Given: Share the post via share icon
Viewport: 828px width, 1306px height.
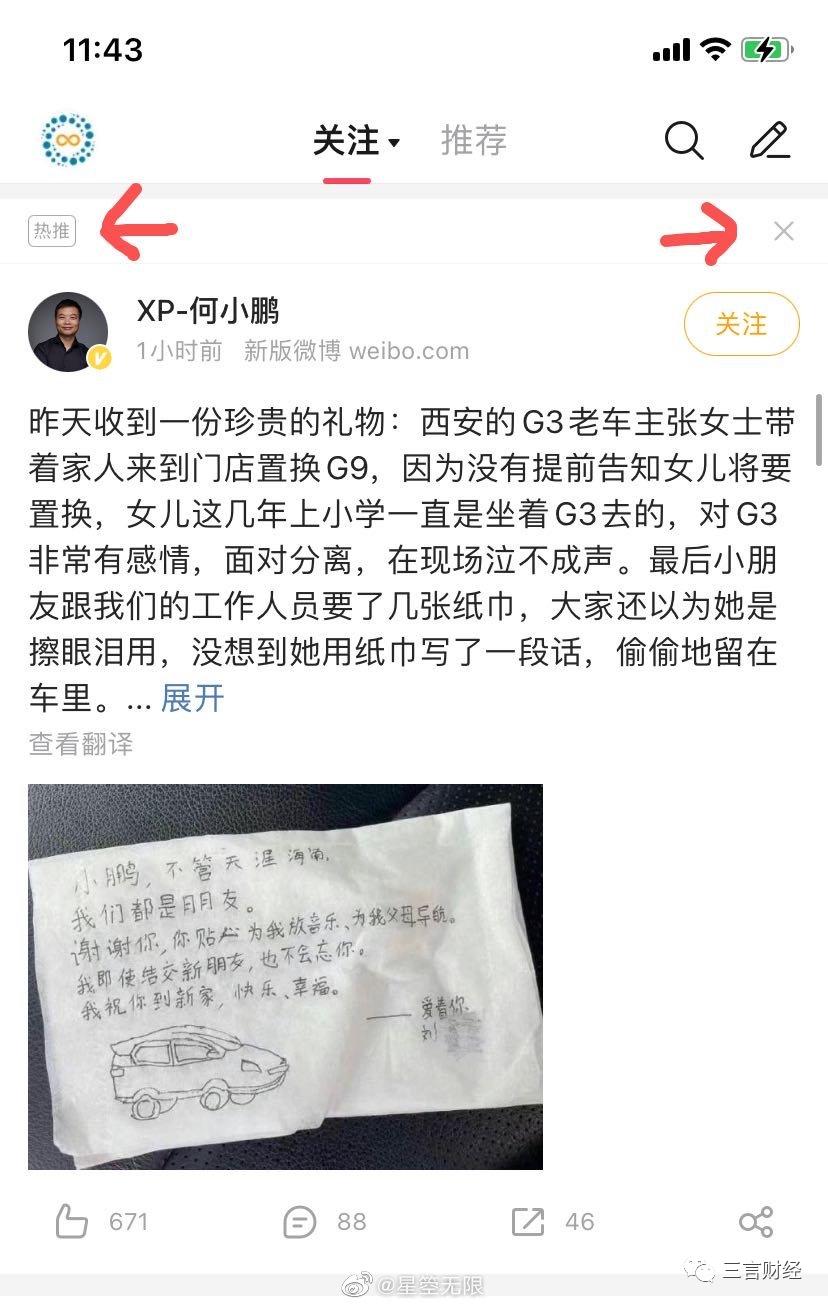Looking at the screenshot, I should [755, 1221].
